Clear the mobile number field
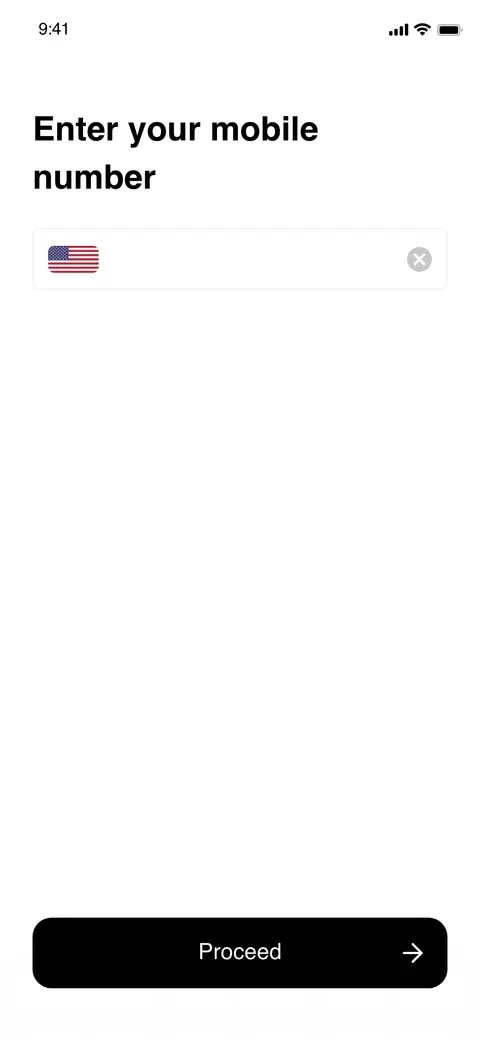Screen dimensions: 480x1039 [x=419, y=259]
